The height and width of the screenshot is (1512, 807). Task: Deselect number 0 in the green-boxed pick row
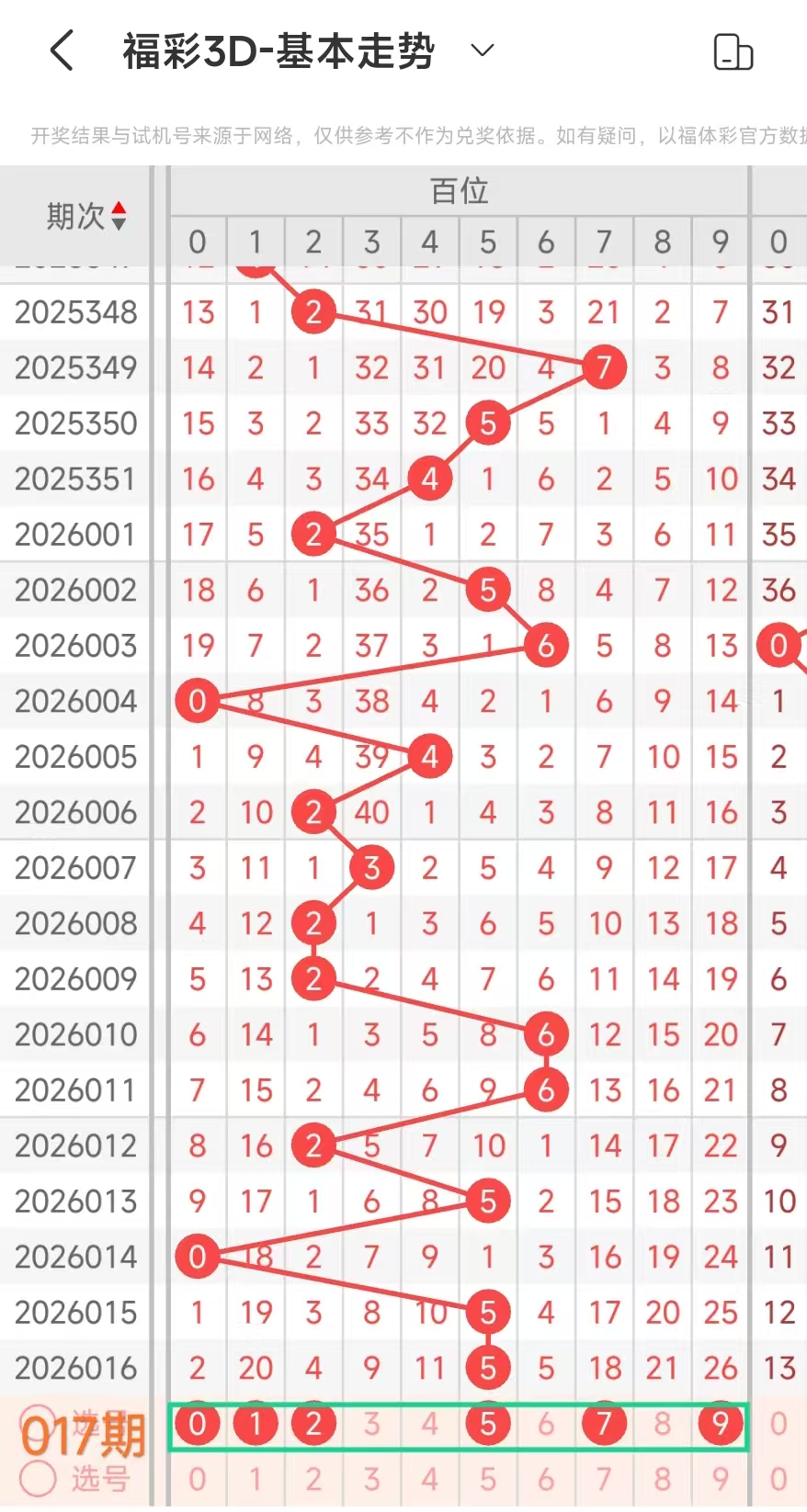pos(198,1424)
